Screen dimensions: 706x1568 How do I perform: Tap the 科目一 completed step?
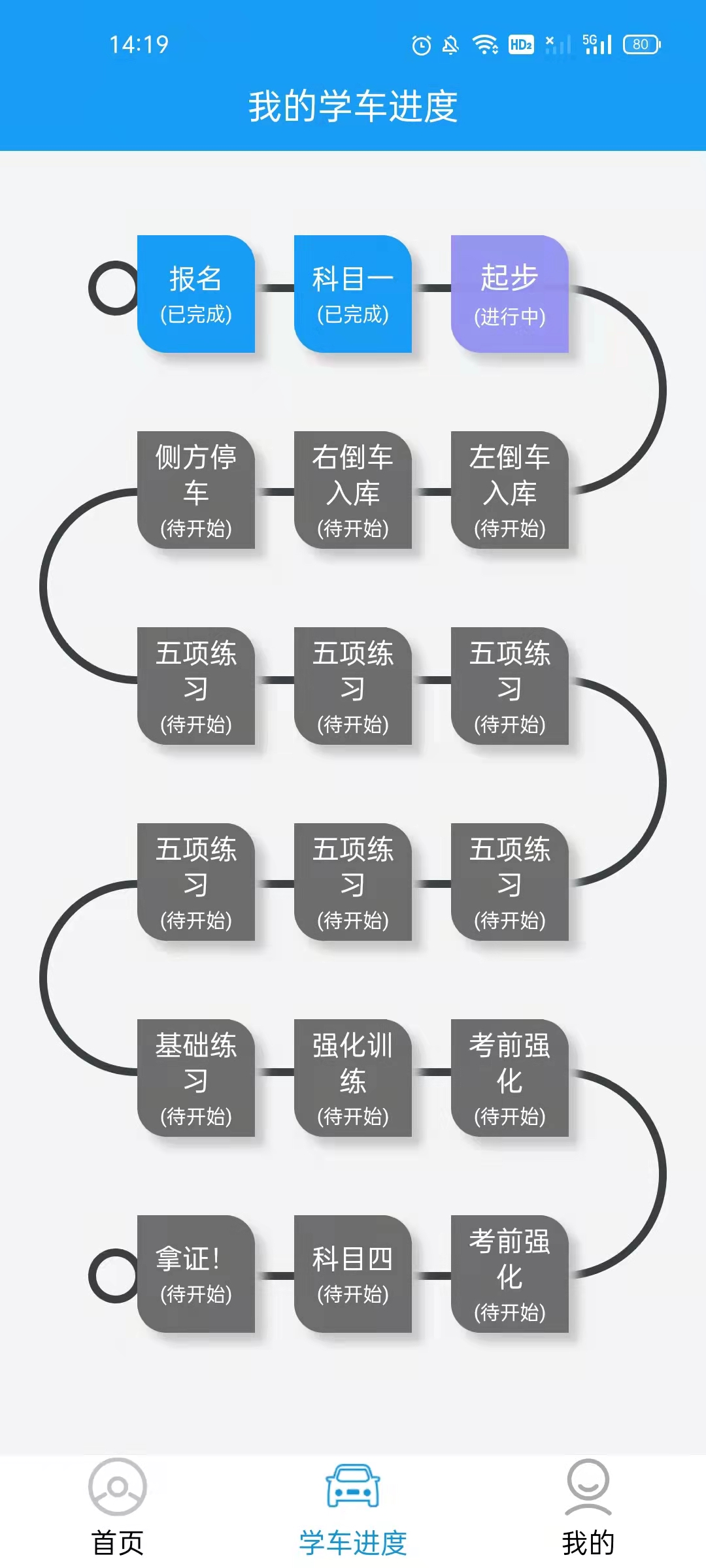(353, 294)
